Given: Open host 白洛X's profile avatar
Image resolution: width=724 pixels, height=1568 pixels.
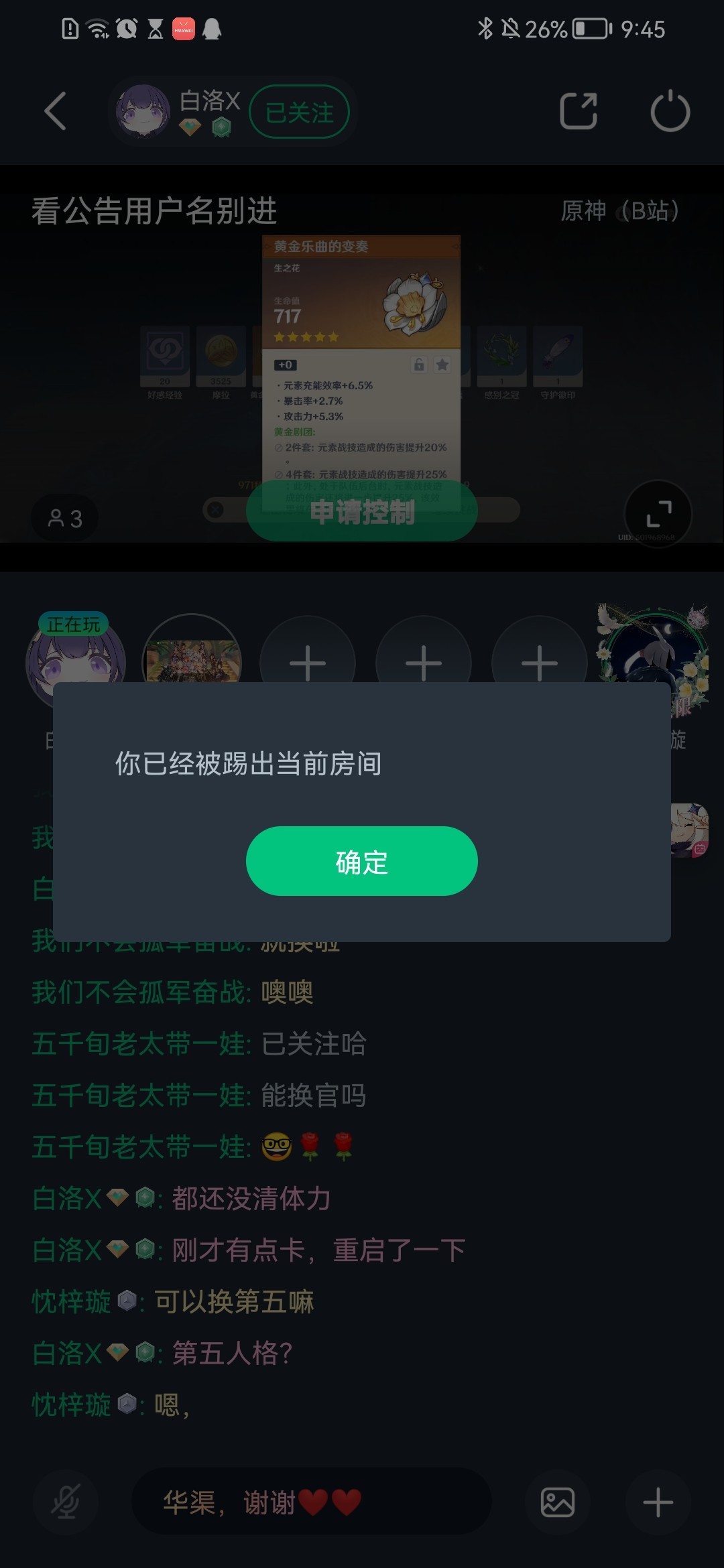Looking at the screenshot, I should point(142,111).
